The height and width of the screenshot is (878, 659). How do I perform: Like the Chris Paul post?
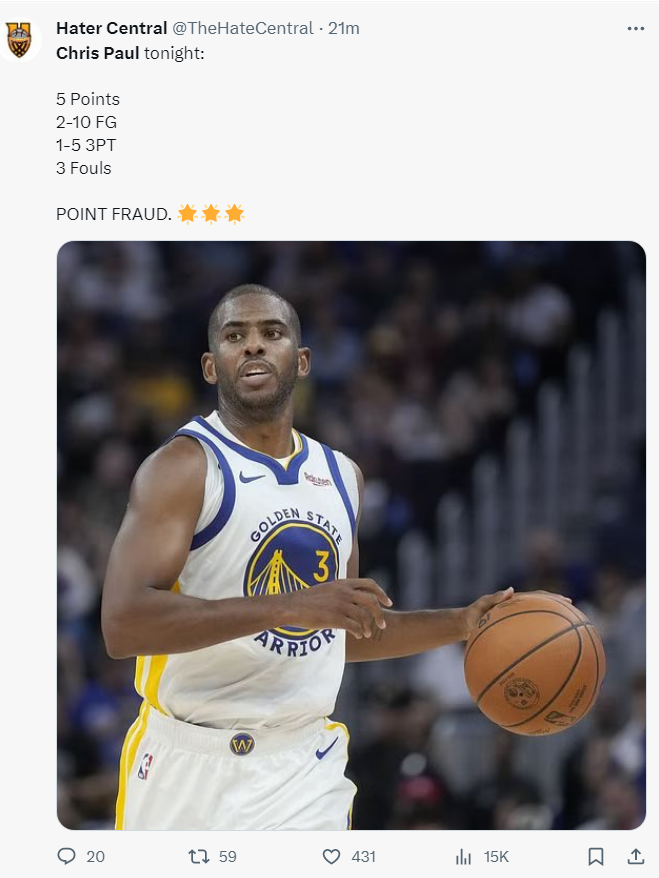coord(332,856)
